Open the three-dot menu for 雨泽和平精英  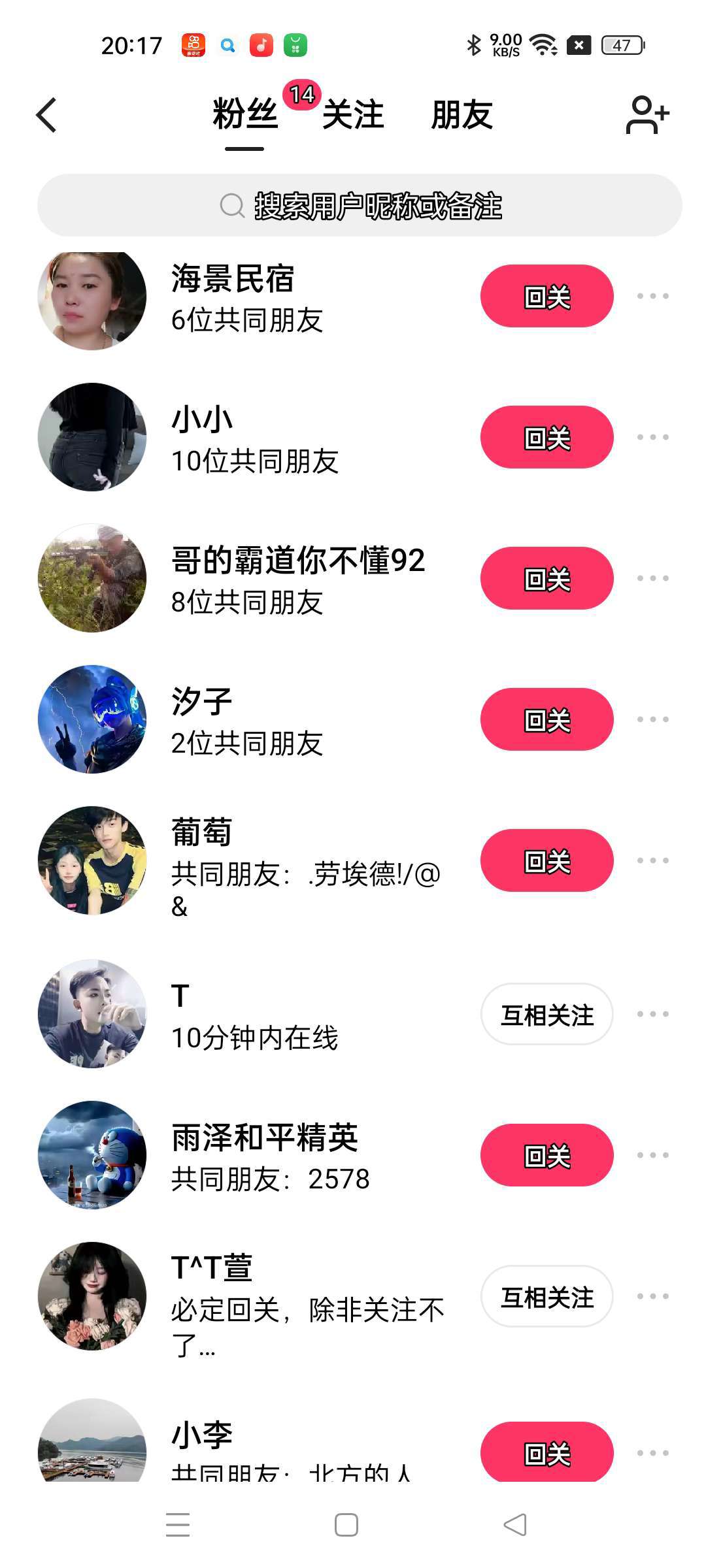652,1156
